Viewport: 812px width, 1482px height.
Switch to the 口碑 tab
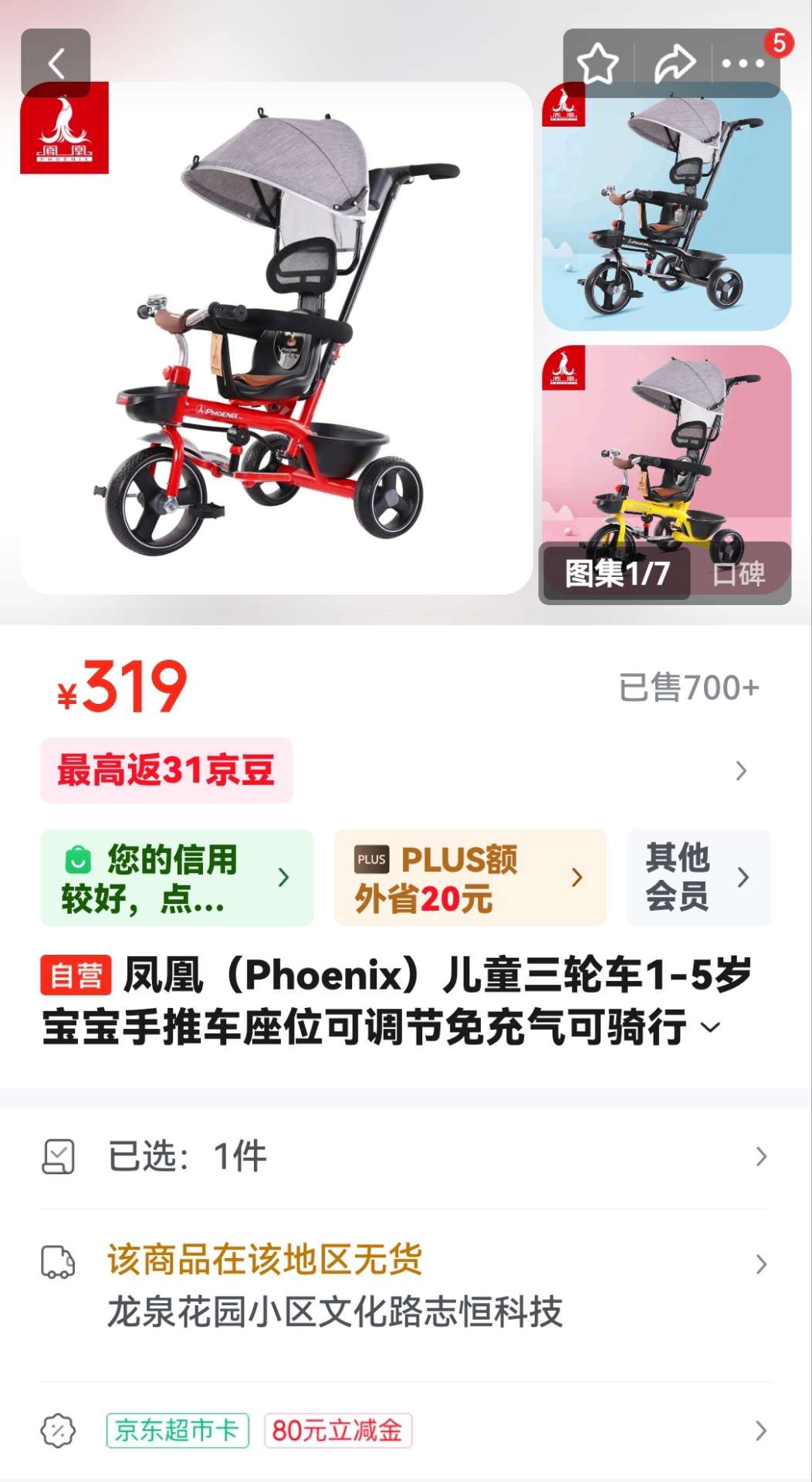pyautogui.click(x=739, y=574)
